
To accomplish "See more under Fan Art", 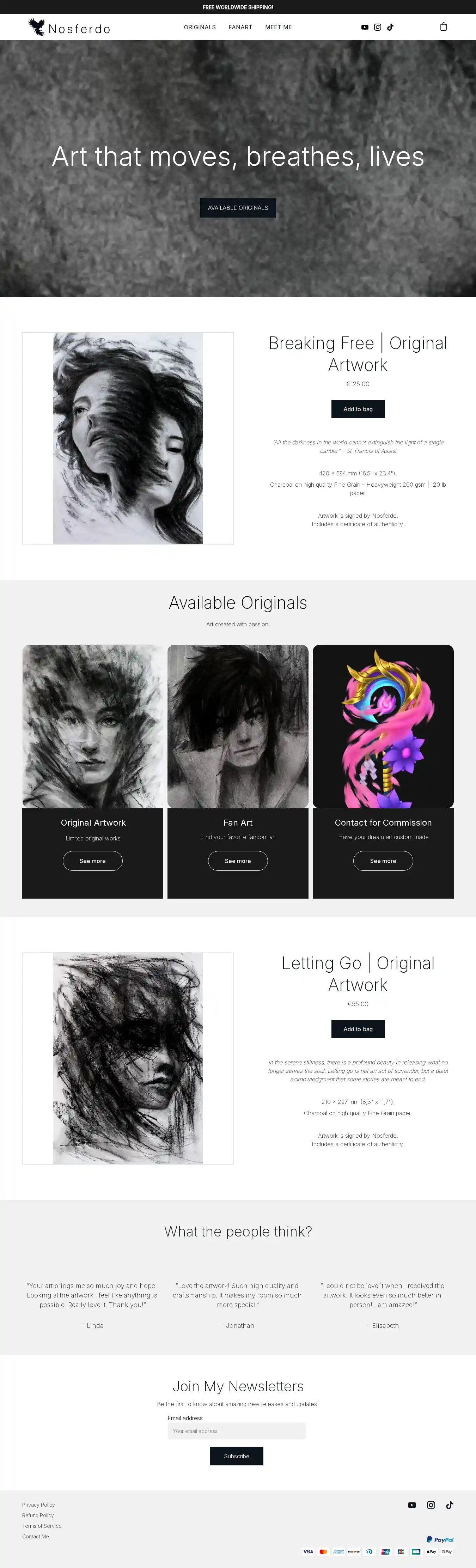I will tap(237, 861).
